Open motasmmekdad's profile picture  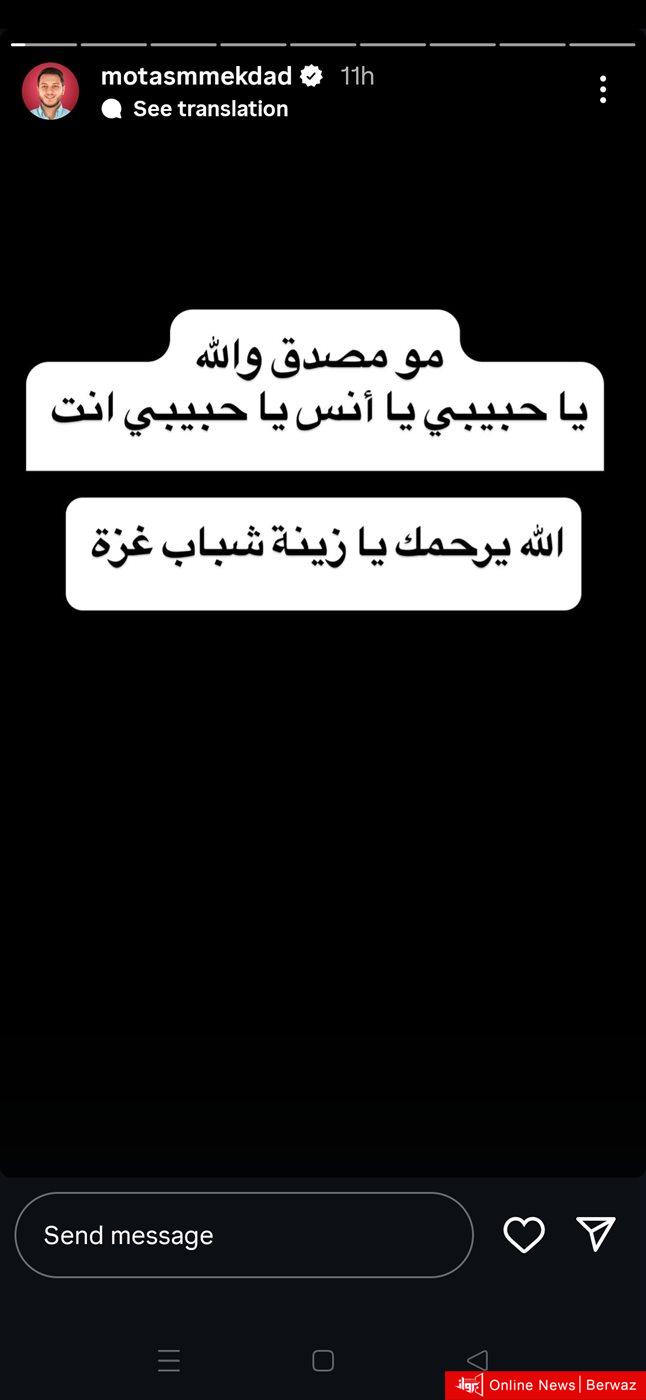coord(50,91)
